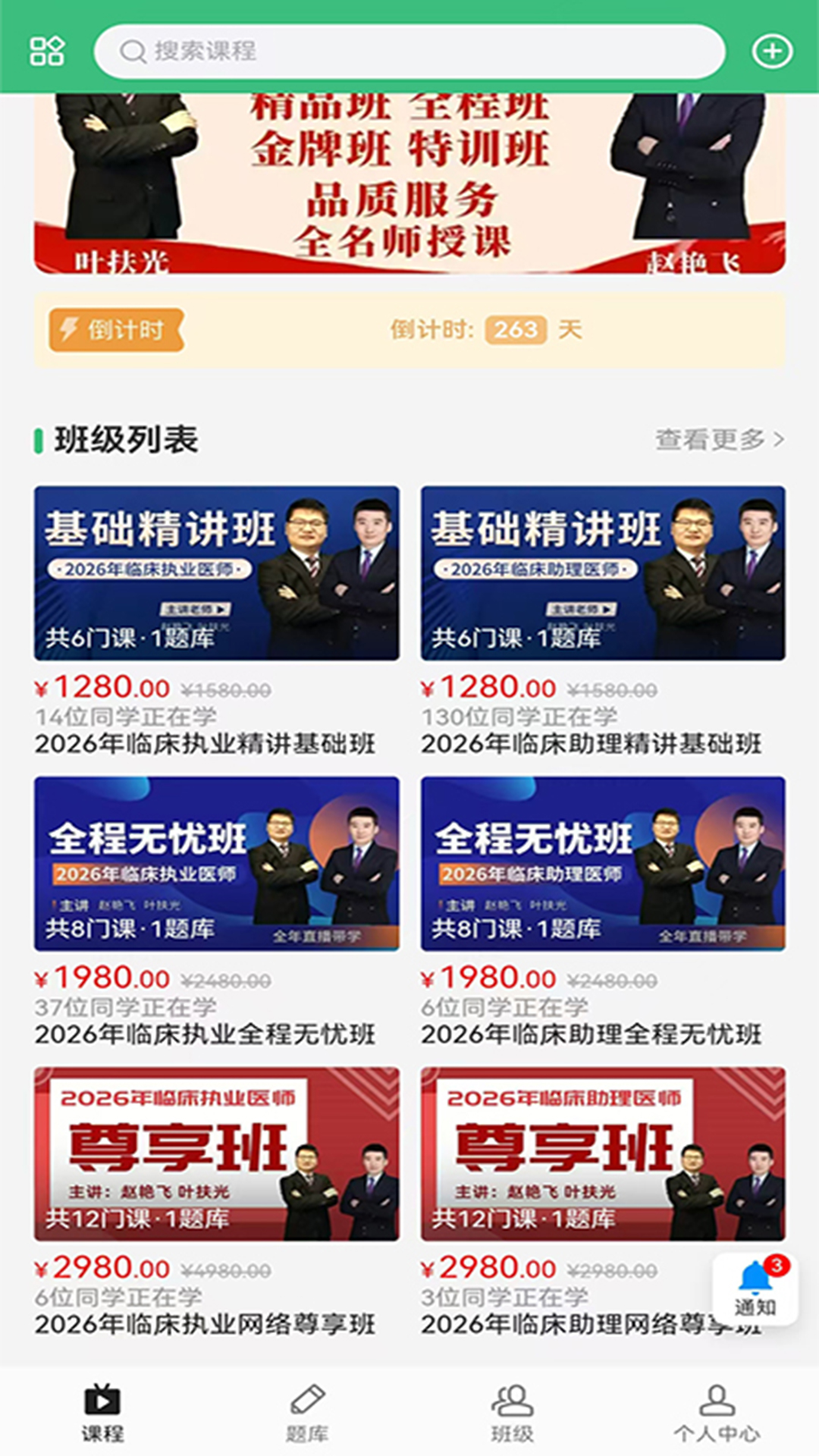Open 2026年临床执业精讲基础班 course link
This screenshot has height=1456, width=819.
205,745
